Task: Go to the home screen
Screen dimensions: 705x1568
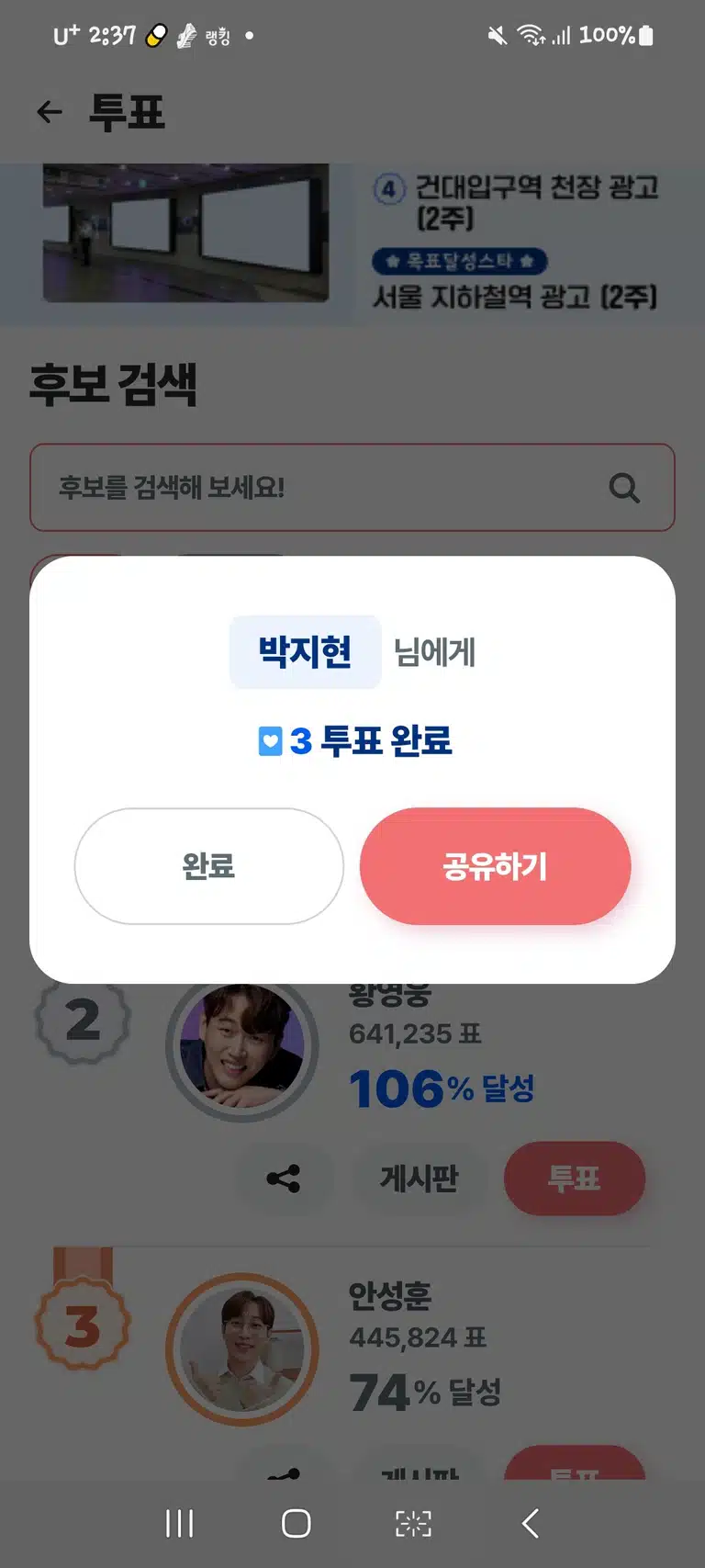Action: point(296,1523)
